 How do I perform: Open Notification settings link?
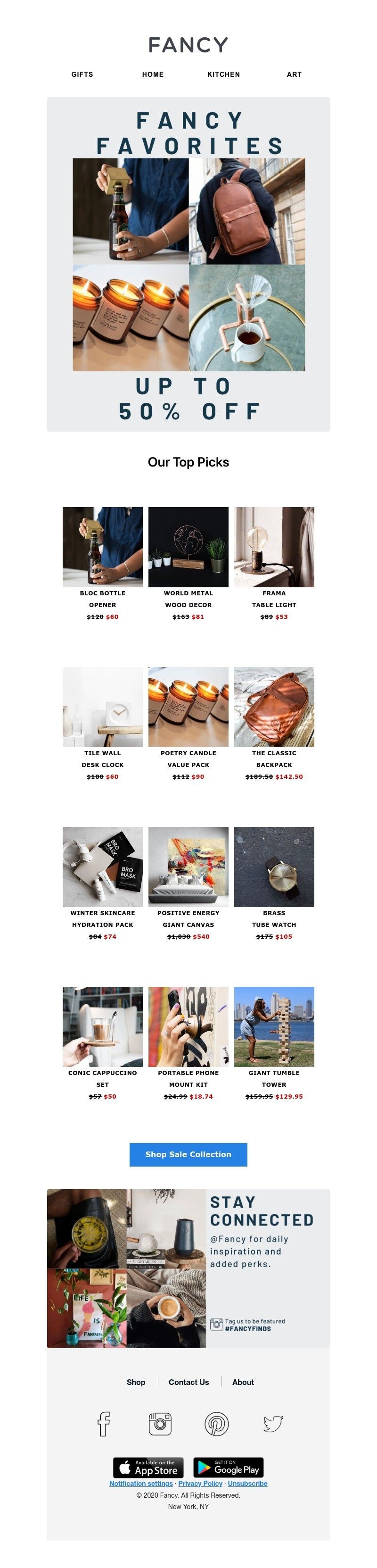coord(141,1484)
